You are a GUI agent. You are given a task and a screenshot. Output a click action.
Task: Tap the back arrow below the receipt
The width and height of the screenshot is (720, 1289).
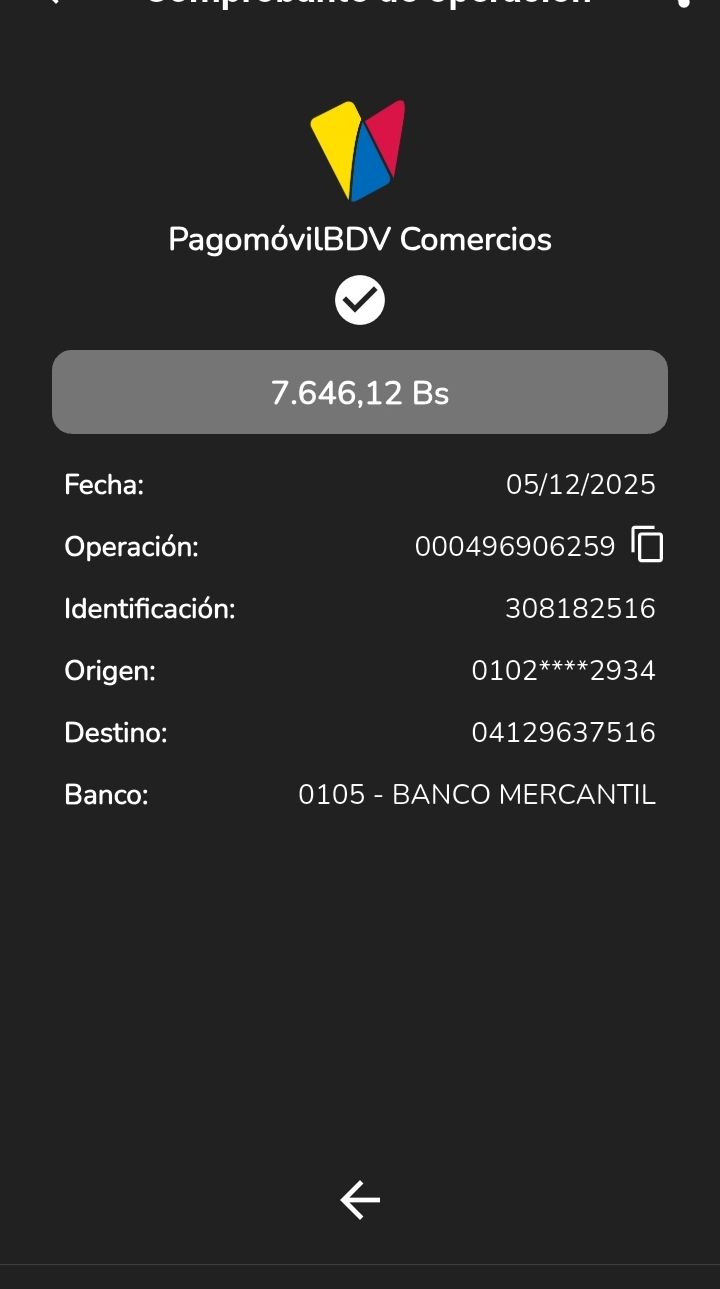360,1199
